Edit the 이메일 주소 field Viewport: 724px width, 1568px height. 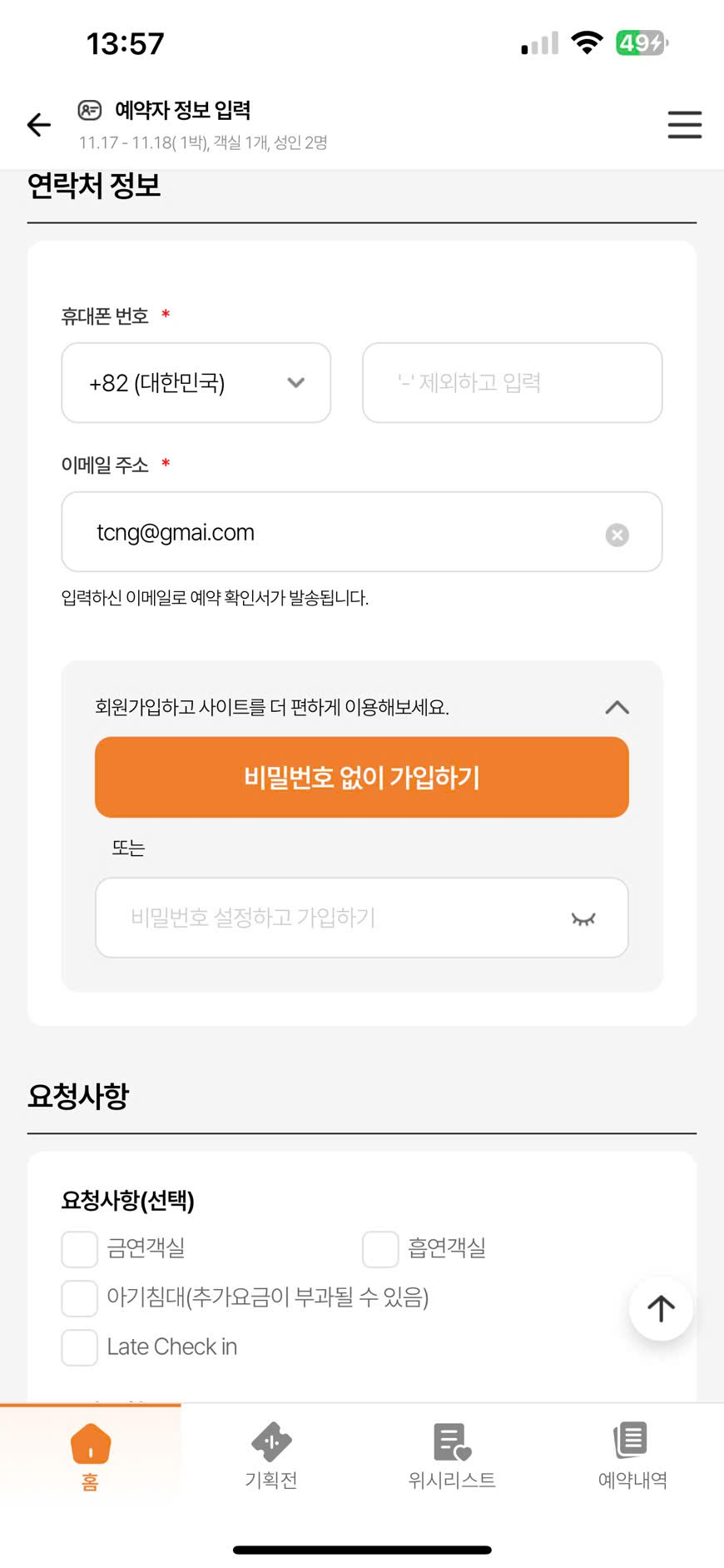pyautogui.click(x=333, y=532)
